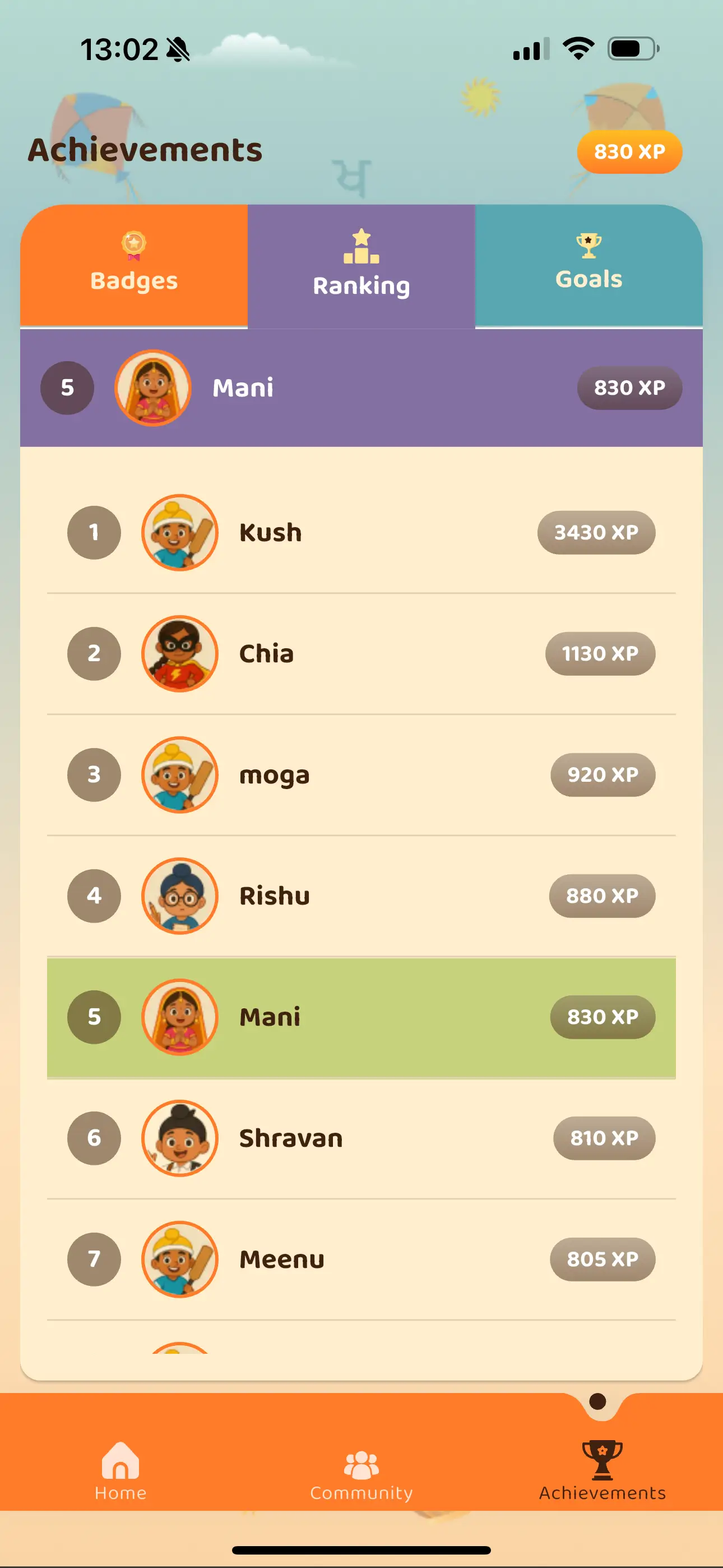The image size is (723, 1568).
Task: Tap Kush's avatar thumbnail
Action: click(x=179, y=532)
